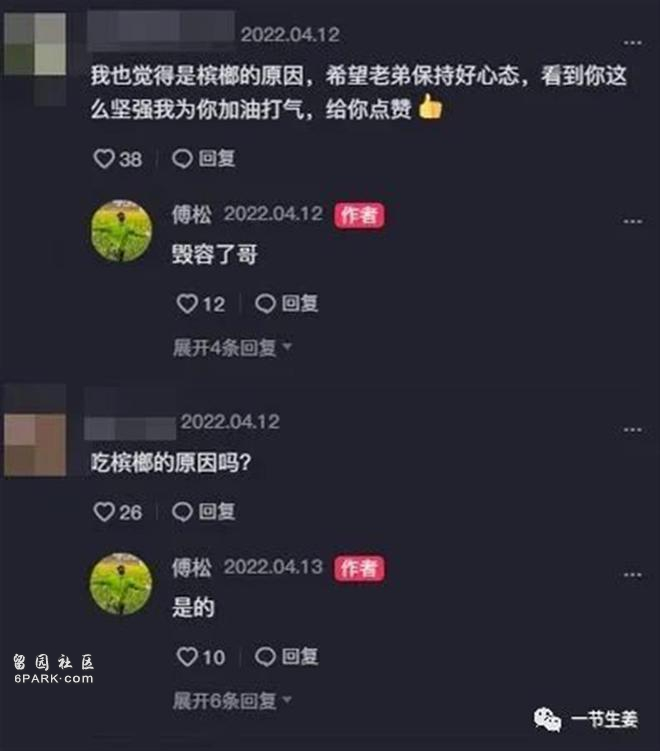
Task: Expand 展开6条回复
Action: [x=233, y=700]
